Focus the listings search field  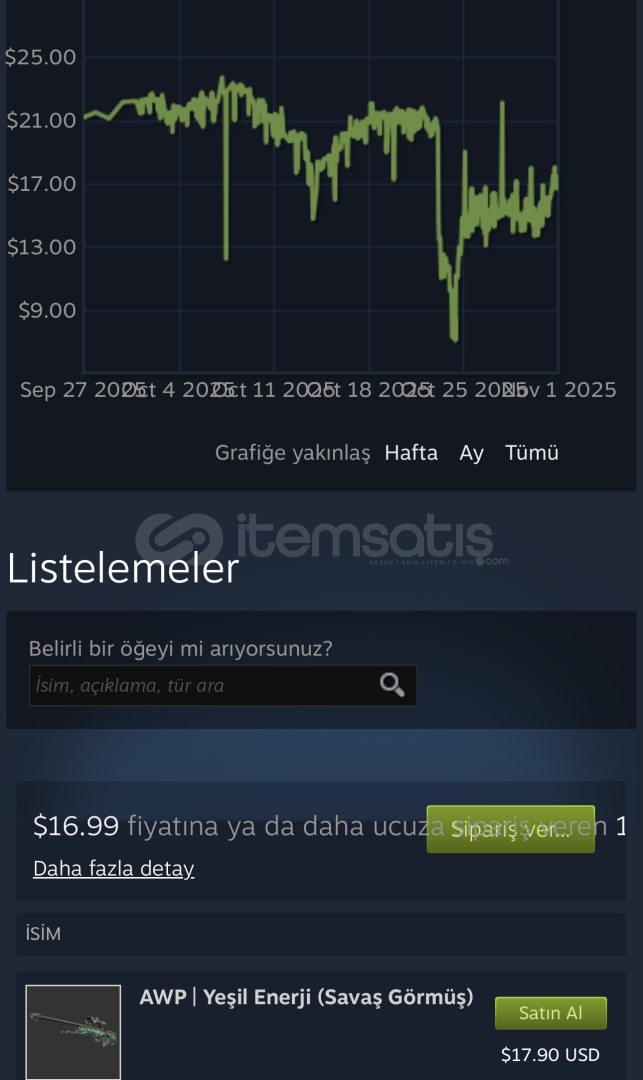[x=200, y=686]
